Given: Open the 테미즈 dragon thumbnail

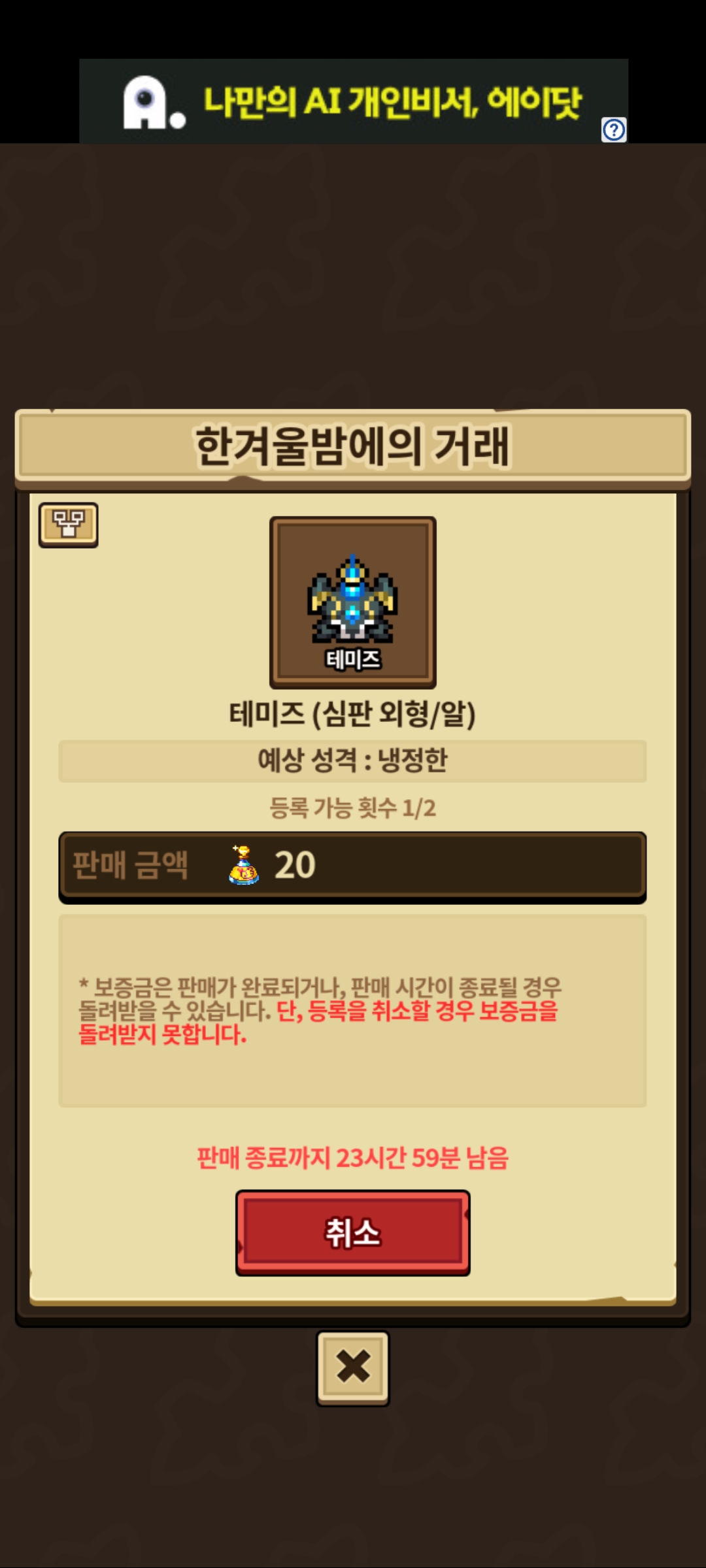Looking at the screenshot, I should (x=352, y=602).
